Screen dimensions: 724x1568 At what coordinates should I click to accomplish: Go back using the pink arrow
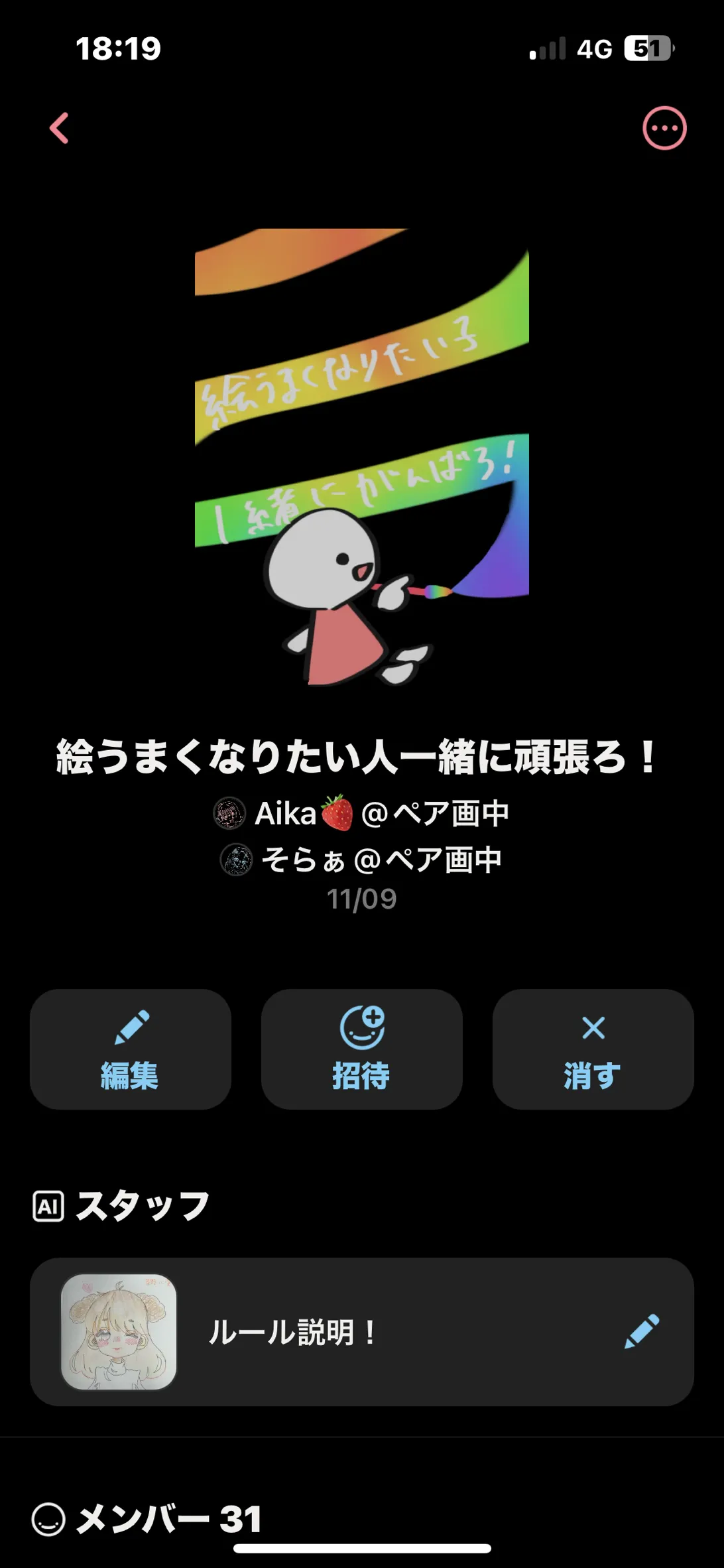[x=60, y=128]
